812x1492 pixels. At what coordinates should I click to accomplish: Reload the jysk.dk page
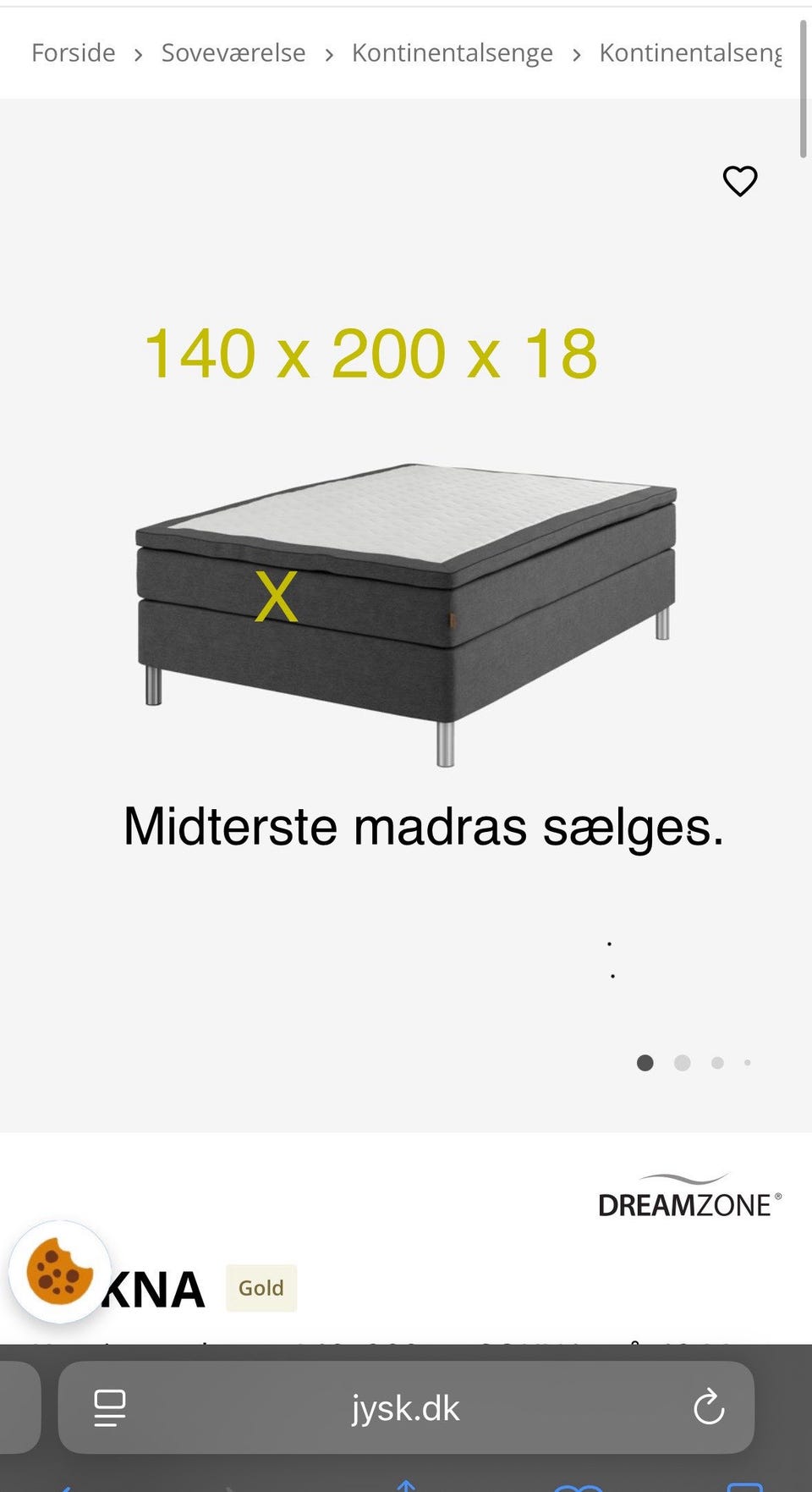pyautogui.click(x=709, y=1409)
